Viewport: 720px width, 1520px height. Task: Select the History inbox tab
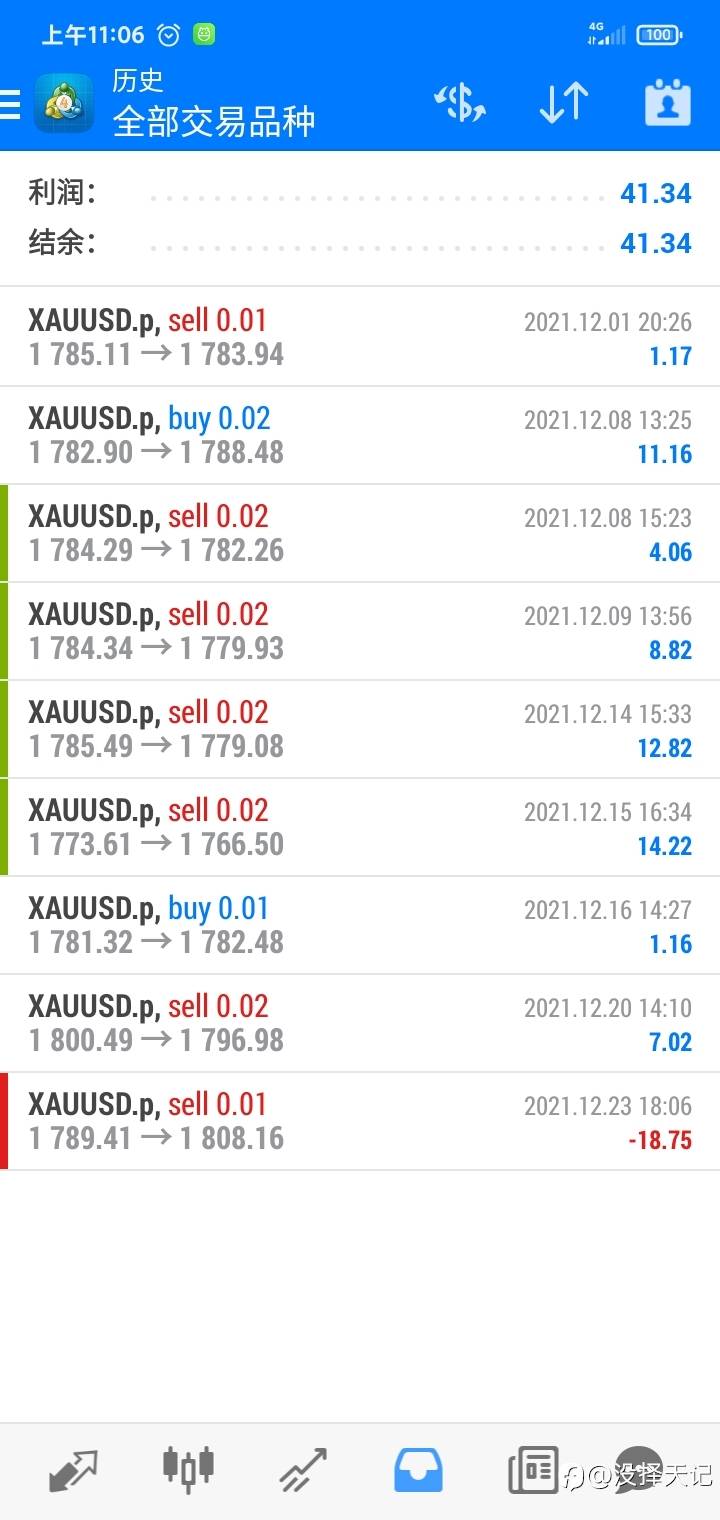tap(418, 1468)
